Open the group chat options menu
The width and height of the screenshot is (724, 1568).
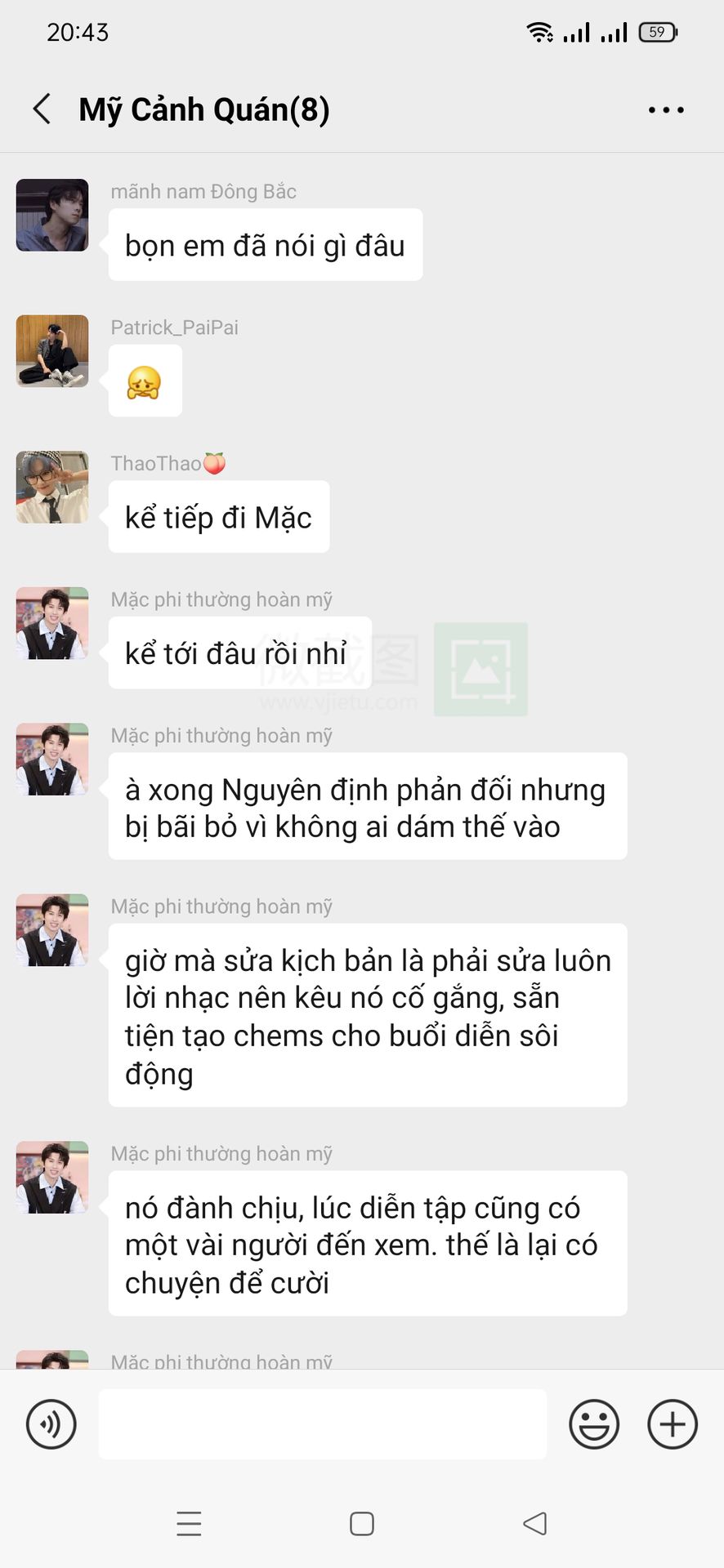666,109
